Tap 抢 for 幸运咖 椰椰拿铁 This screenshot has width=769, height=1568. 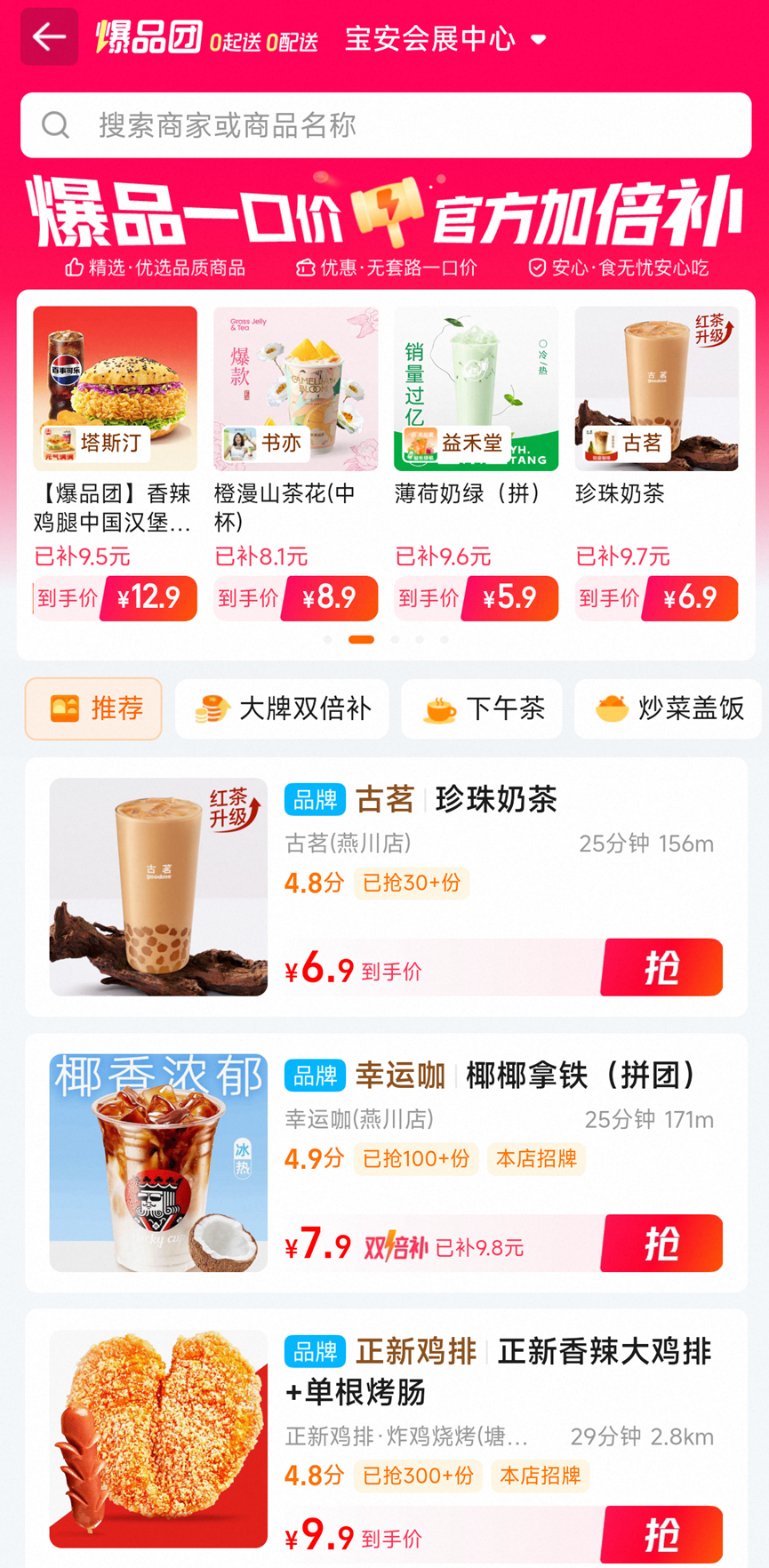661,1243
